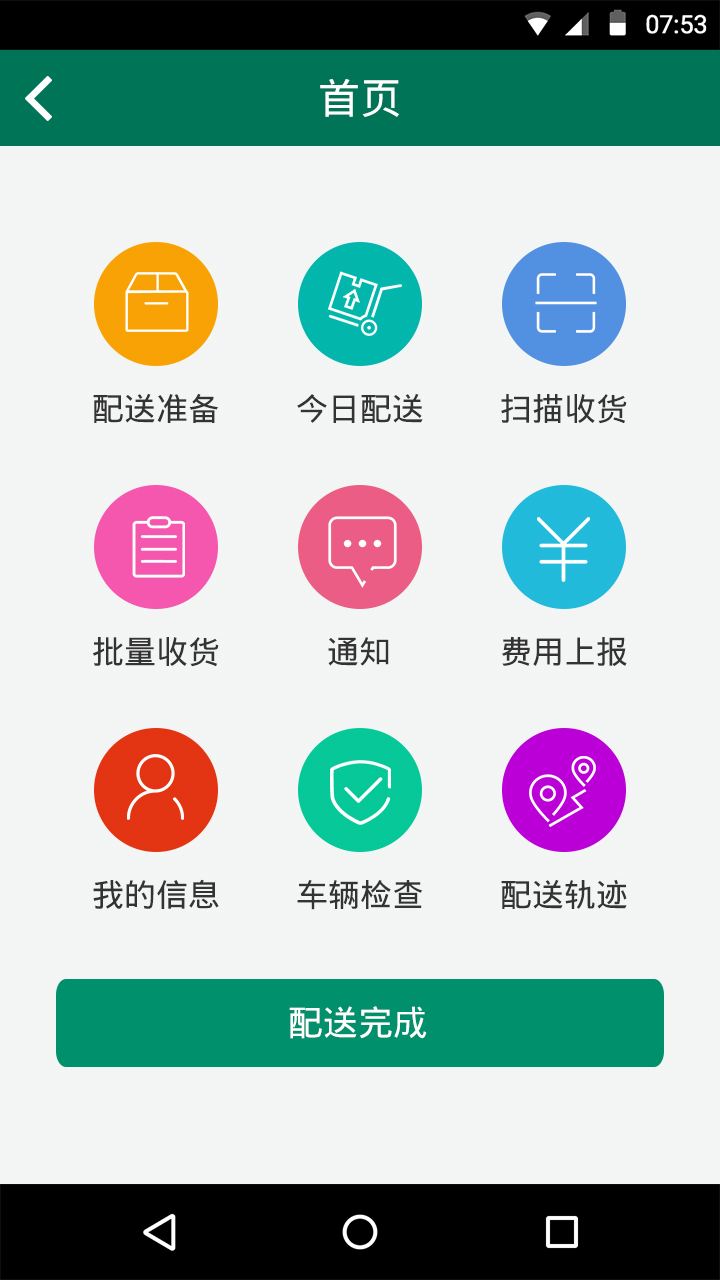
Task: Tap the green shield checkmark icon
Action: pos(360,789)
